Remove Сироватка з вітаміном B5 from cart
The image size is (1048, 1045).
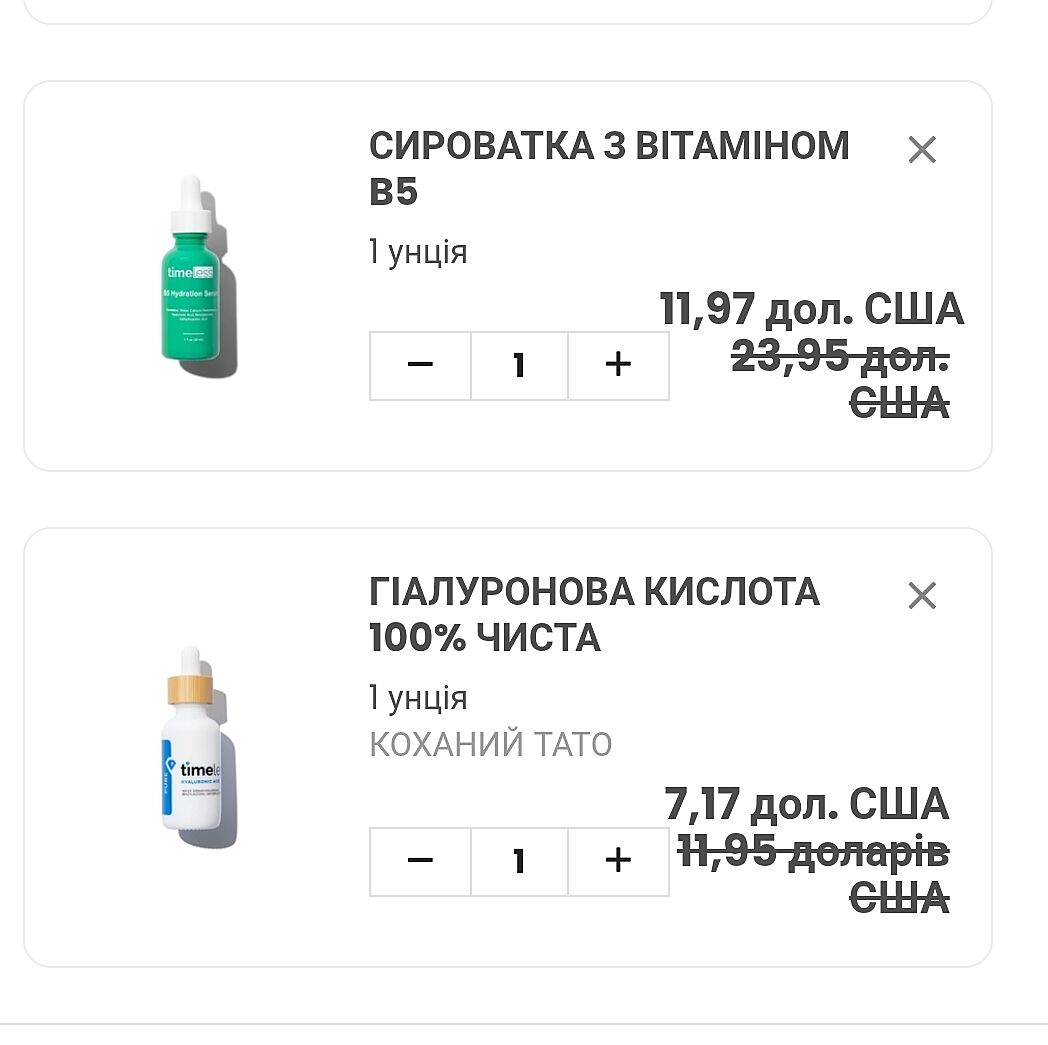click(x=921, y=150)
